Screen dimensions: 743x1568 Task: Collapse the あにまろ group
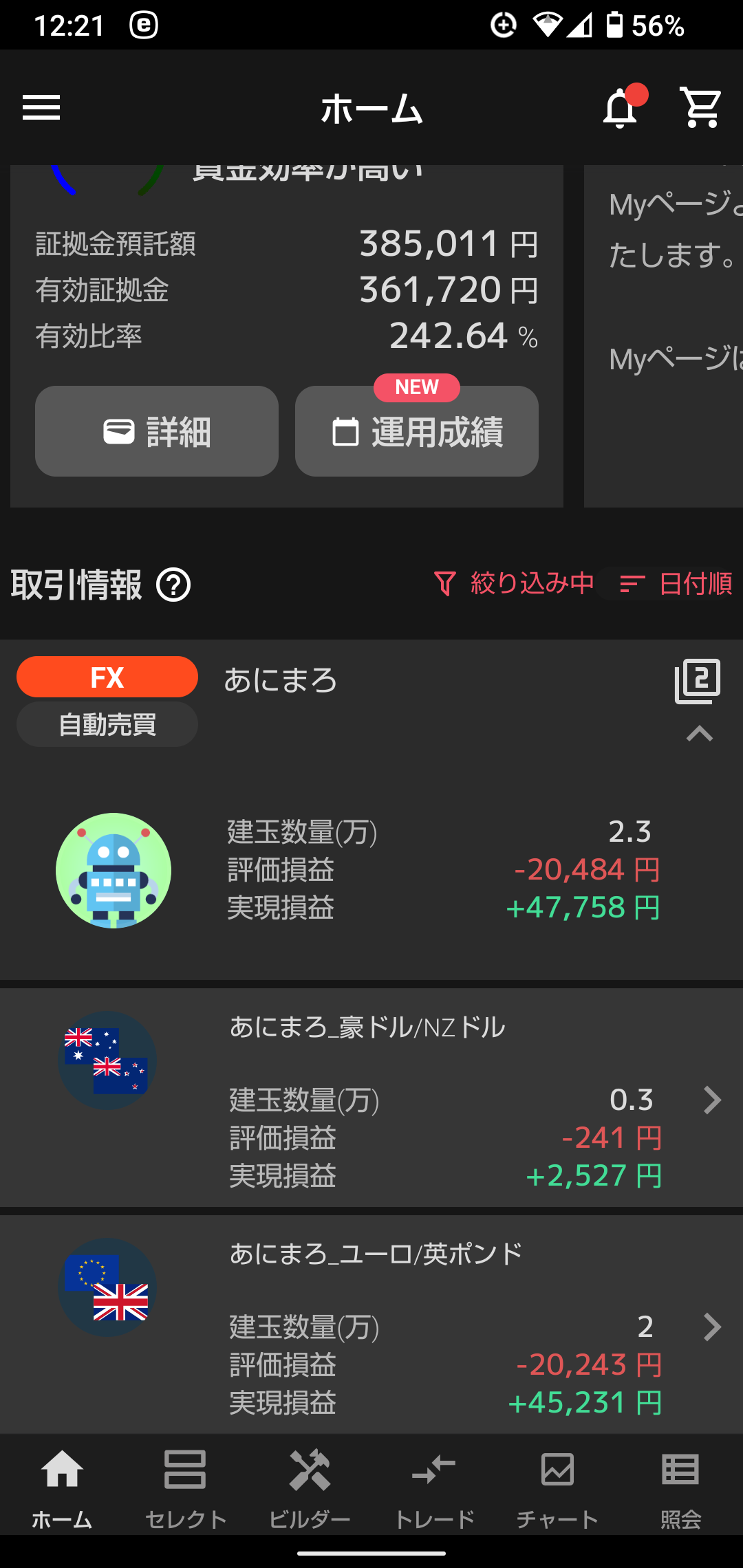[x=699, y=734]
